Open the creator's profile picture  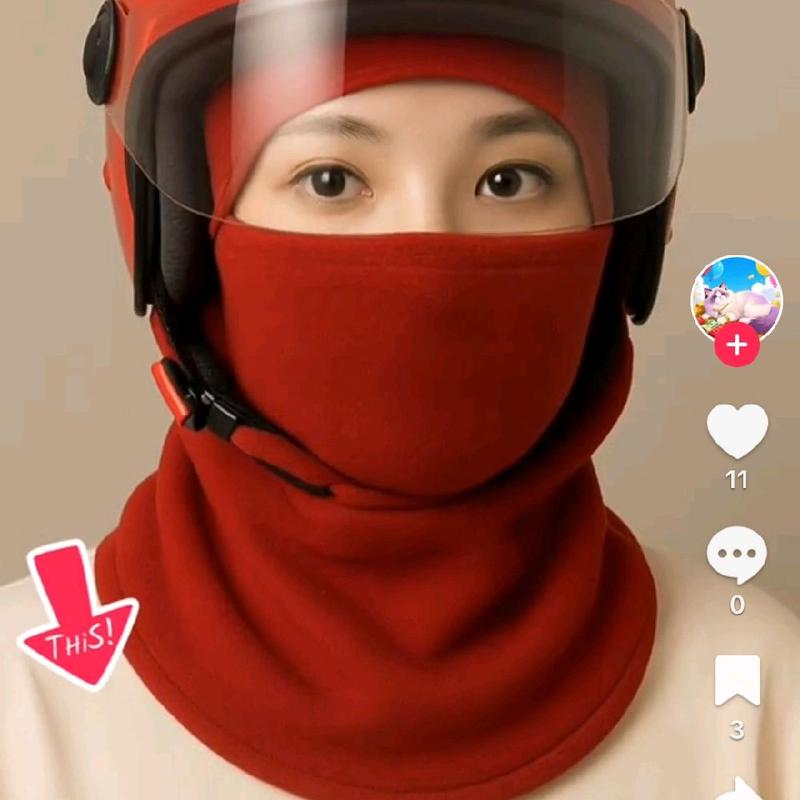click(737, 297)
